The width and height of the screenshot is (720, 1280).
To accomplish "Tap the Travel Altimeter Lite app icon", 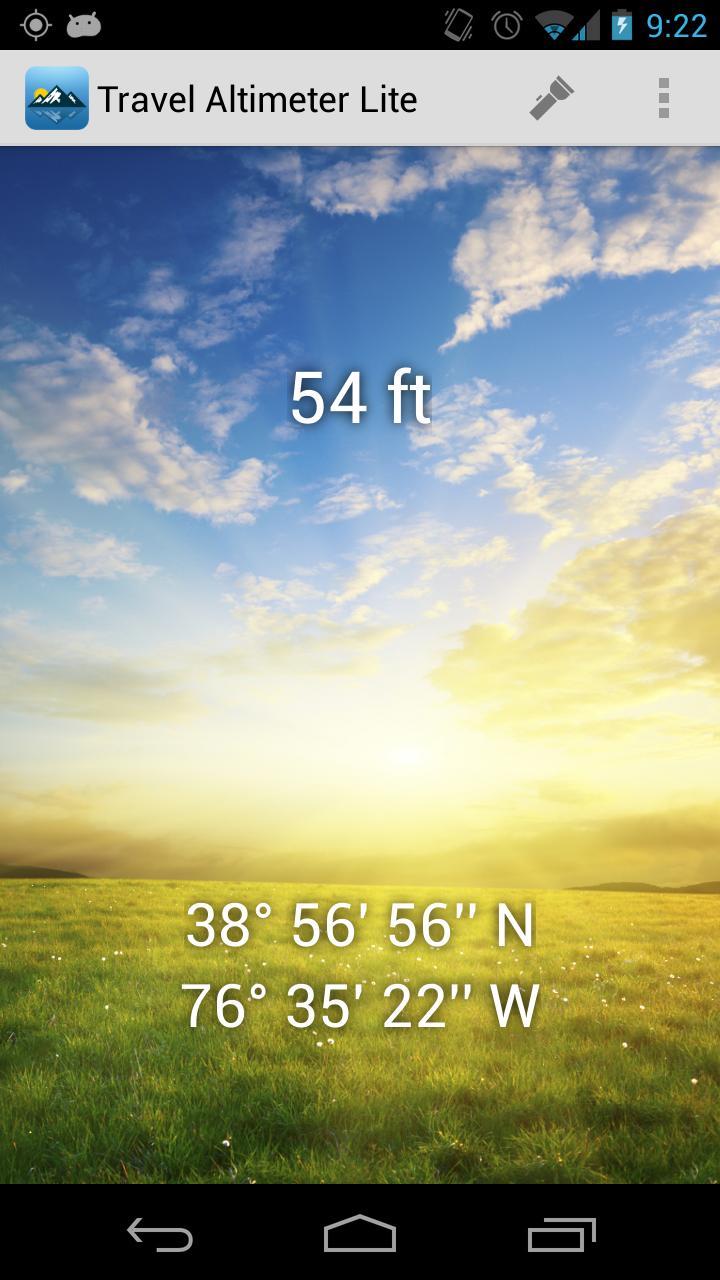I will (57, 97).
